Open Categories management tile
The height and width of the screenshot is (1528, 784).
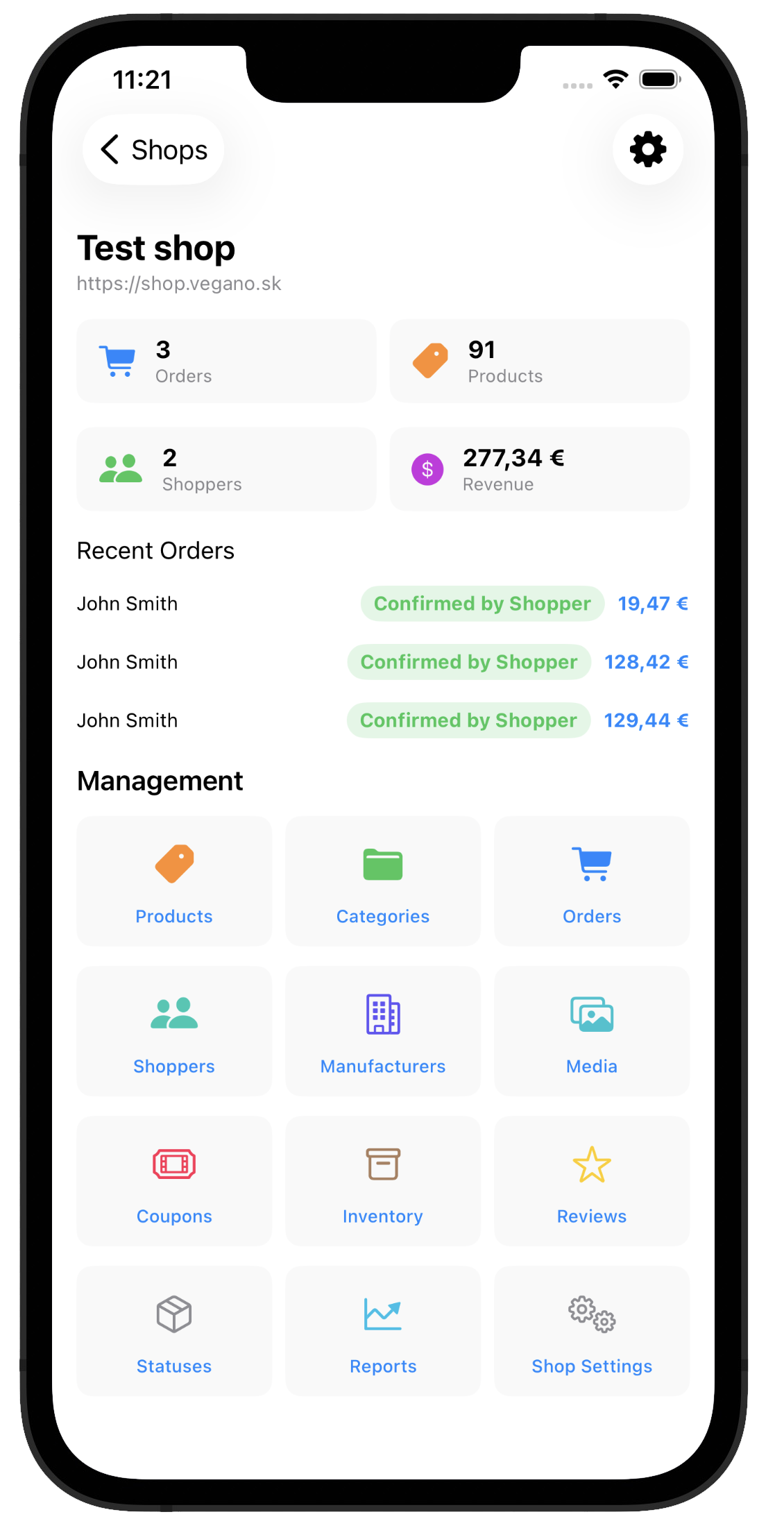pos(383,881)
